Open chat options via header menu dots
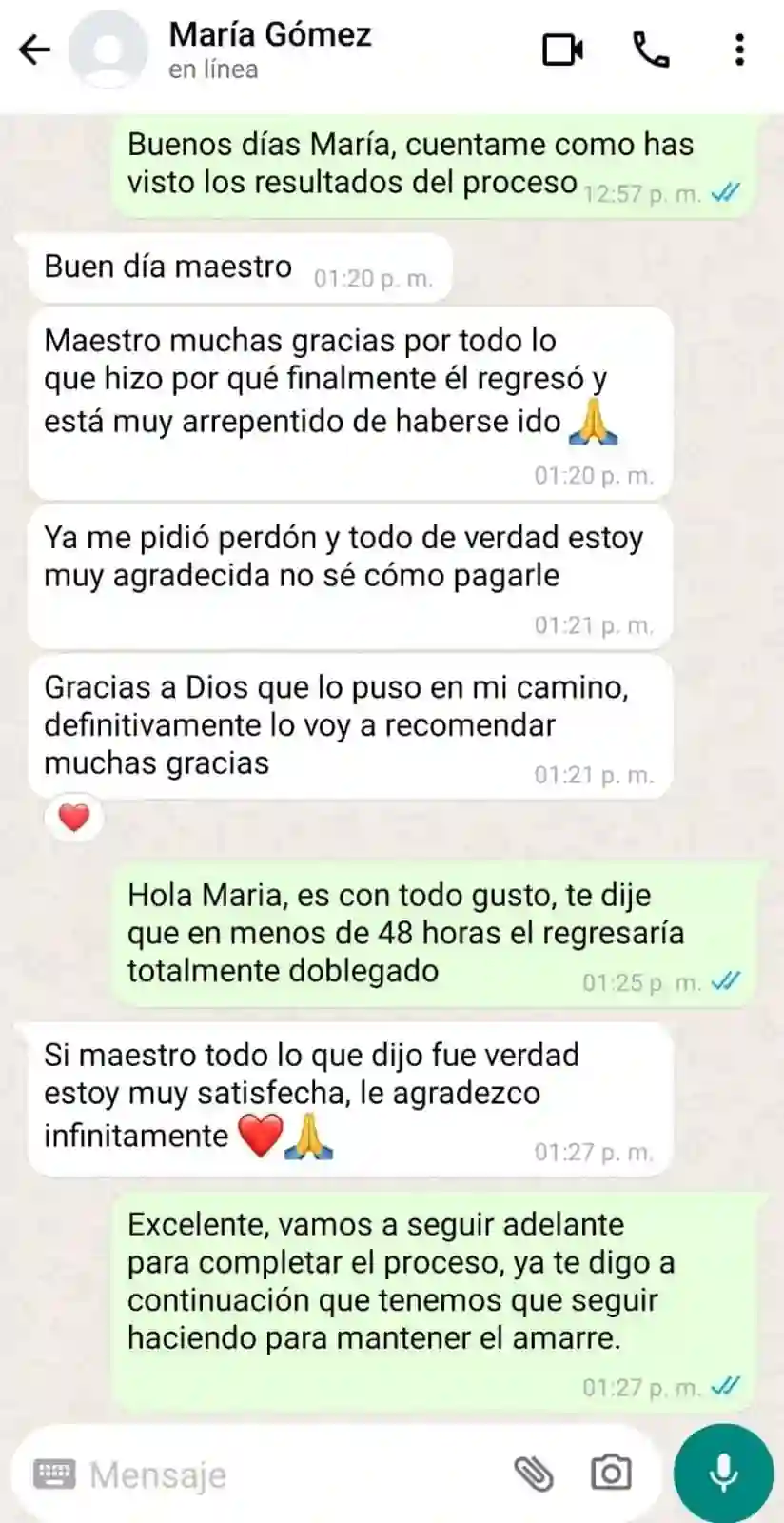This screenshot has width=784, height=1523. point(738,49)
